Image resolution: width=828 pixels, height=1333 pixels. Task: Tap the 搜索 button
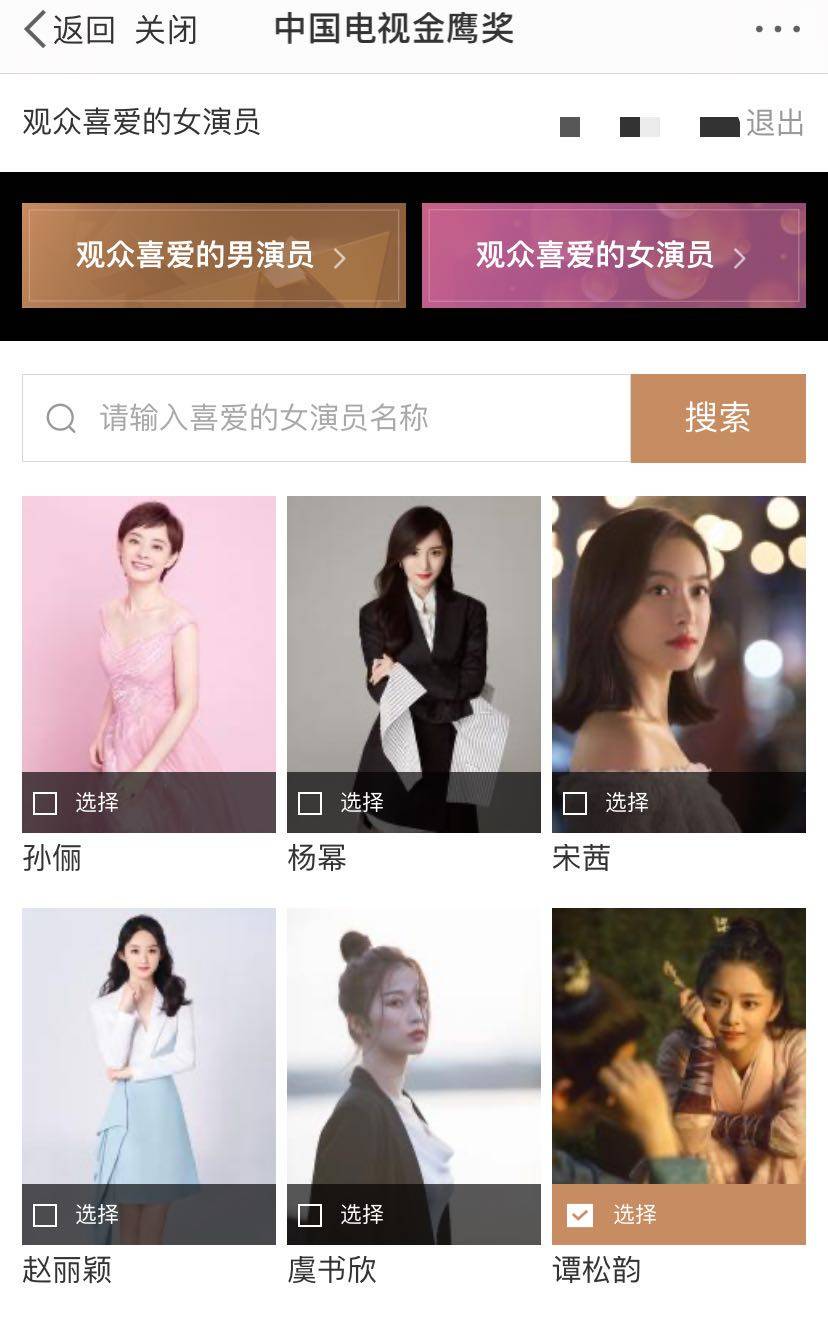[717, 418]
